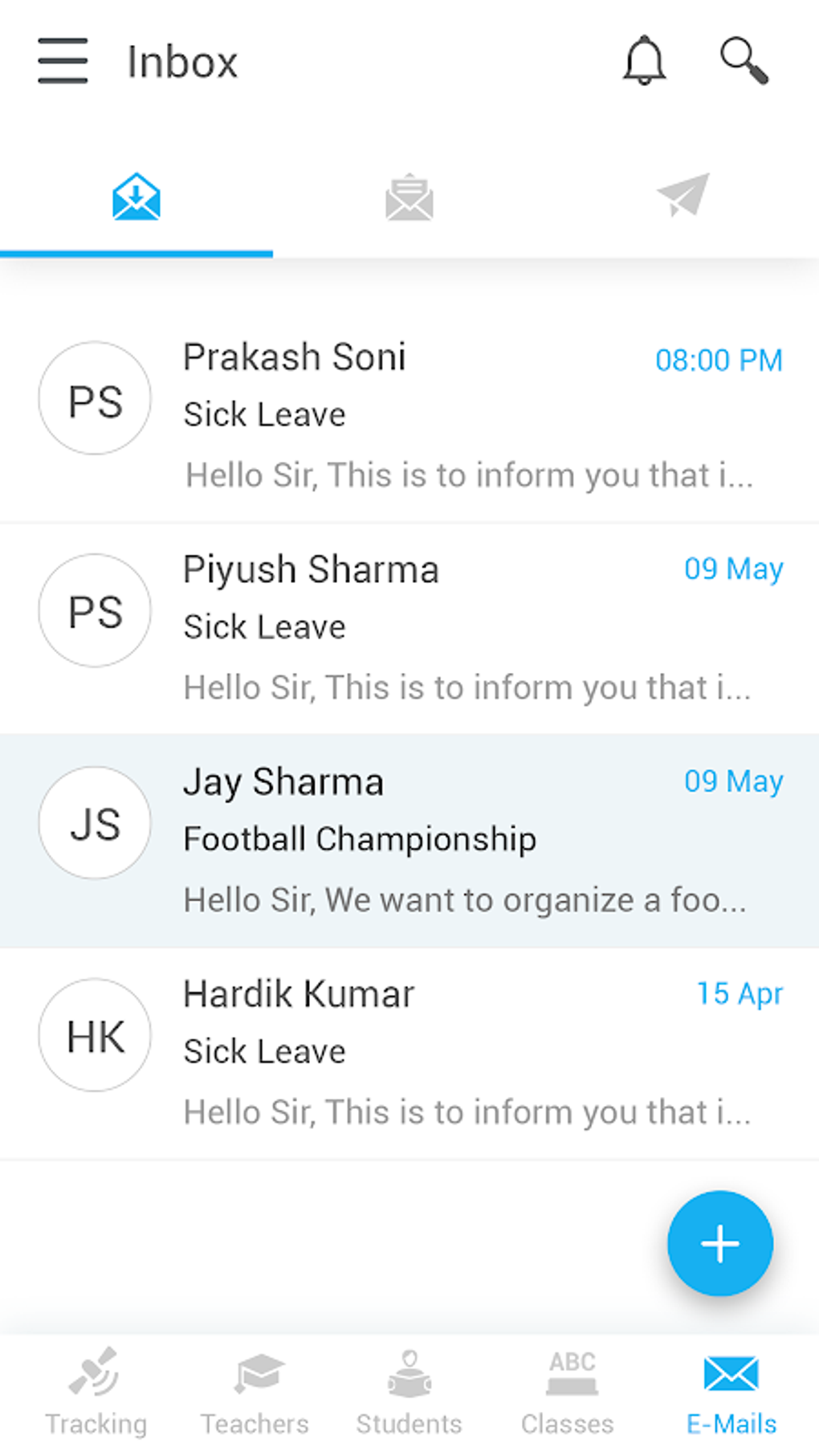Image resolution: width=819 pixels, height=1456 pixels.
Task: Go to the Teachers section
Action: [x=255, y=1393]
